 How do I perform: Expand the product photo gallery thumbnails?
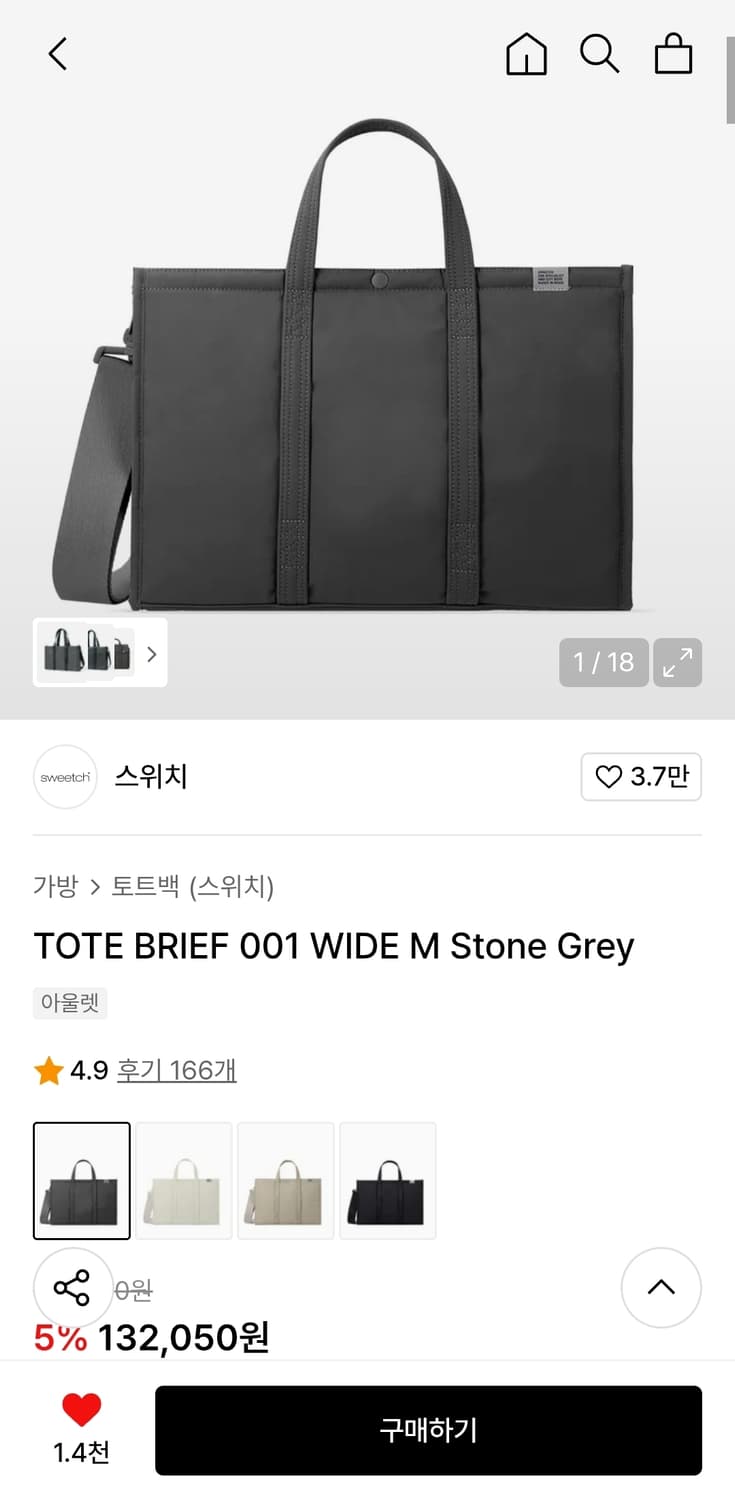pos(151,654)
